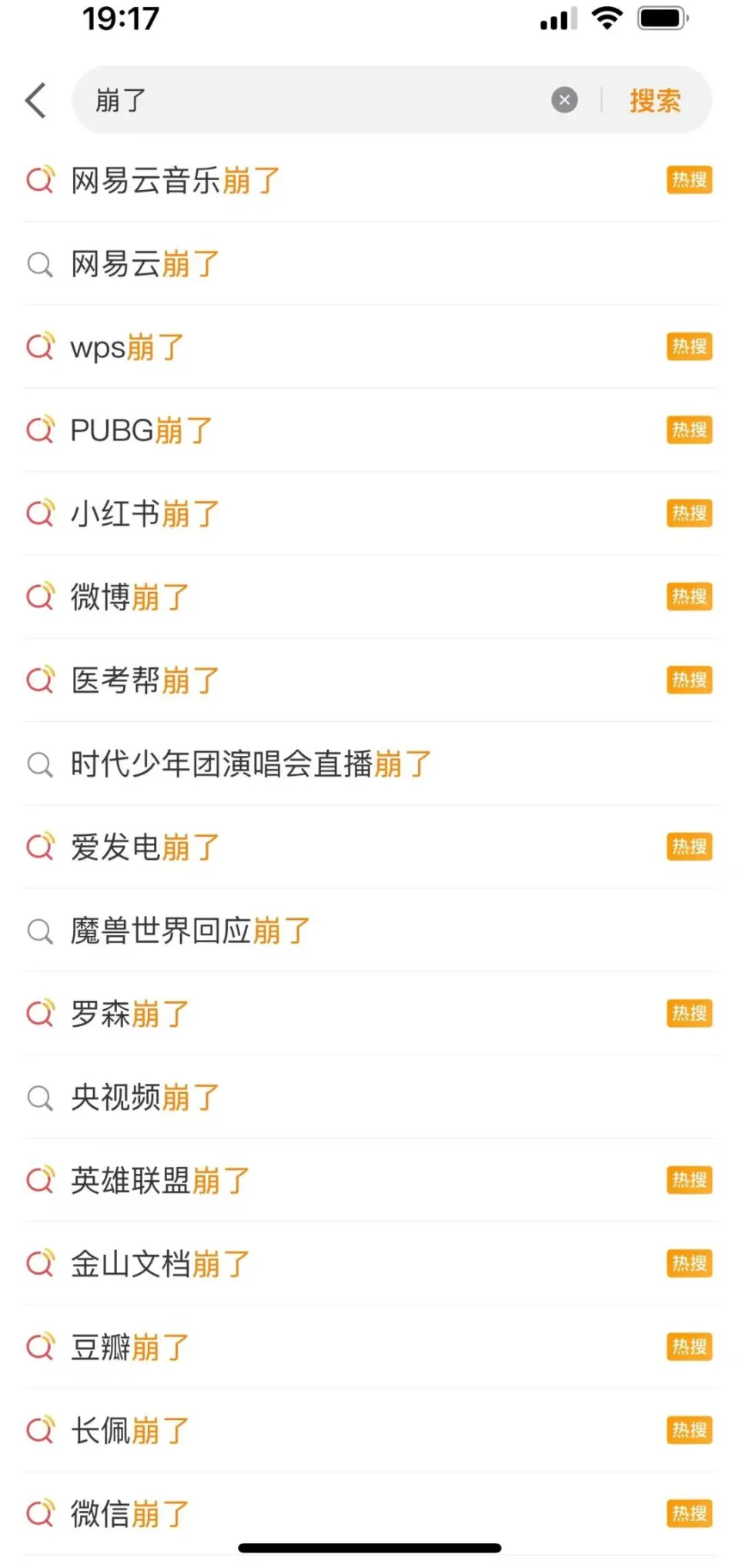Screen dimensions: 739x1568
Task: Tap the 搜索 button
Action: pyautogui.click(x=655, y=100)
